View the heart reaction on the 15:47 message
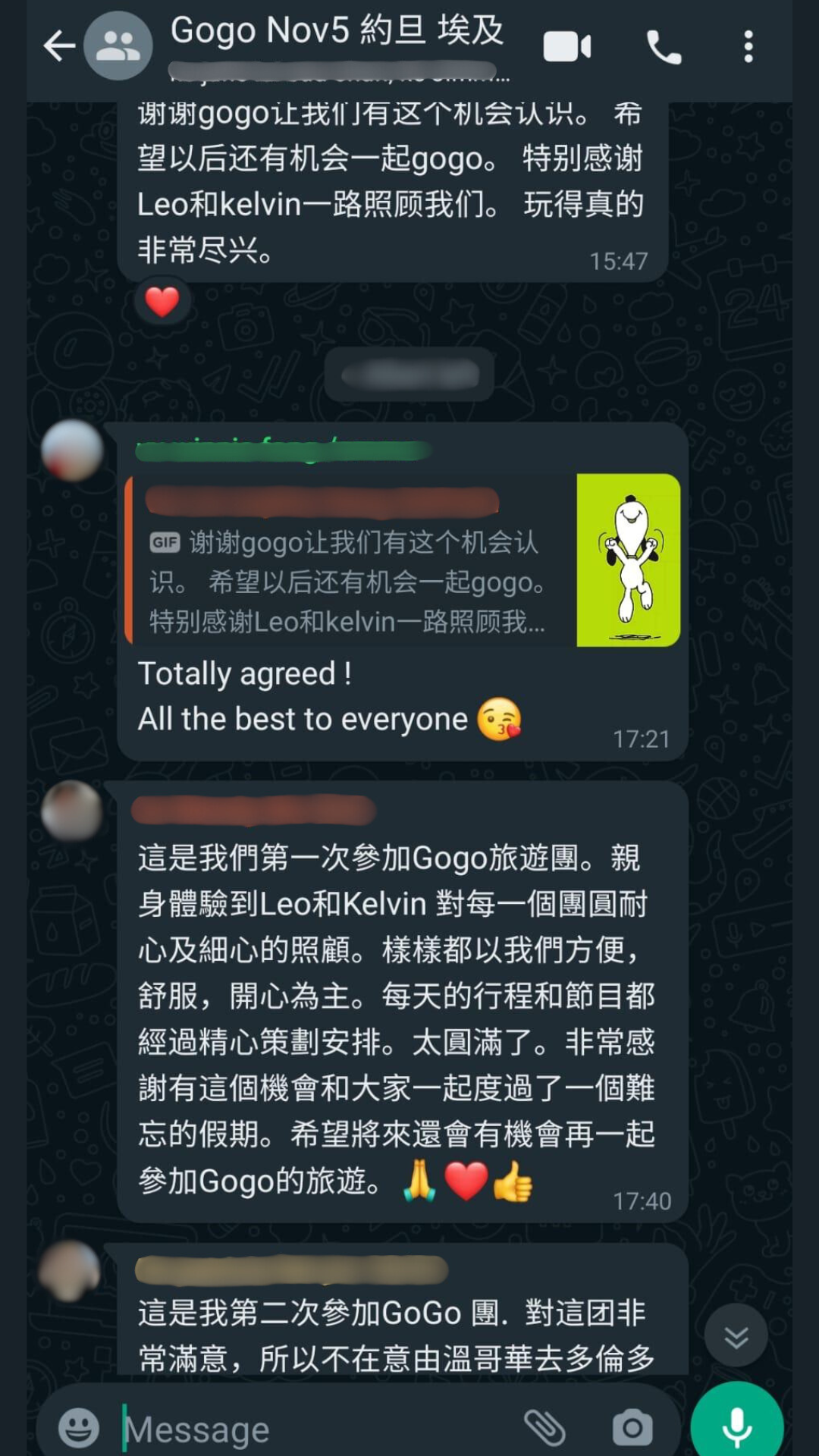The width and height of the screenshot is (819, 1456). click(162, 301)
